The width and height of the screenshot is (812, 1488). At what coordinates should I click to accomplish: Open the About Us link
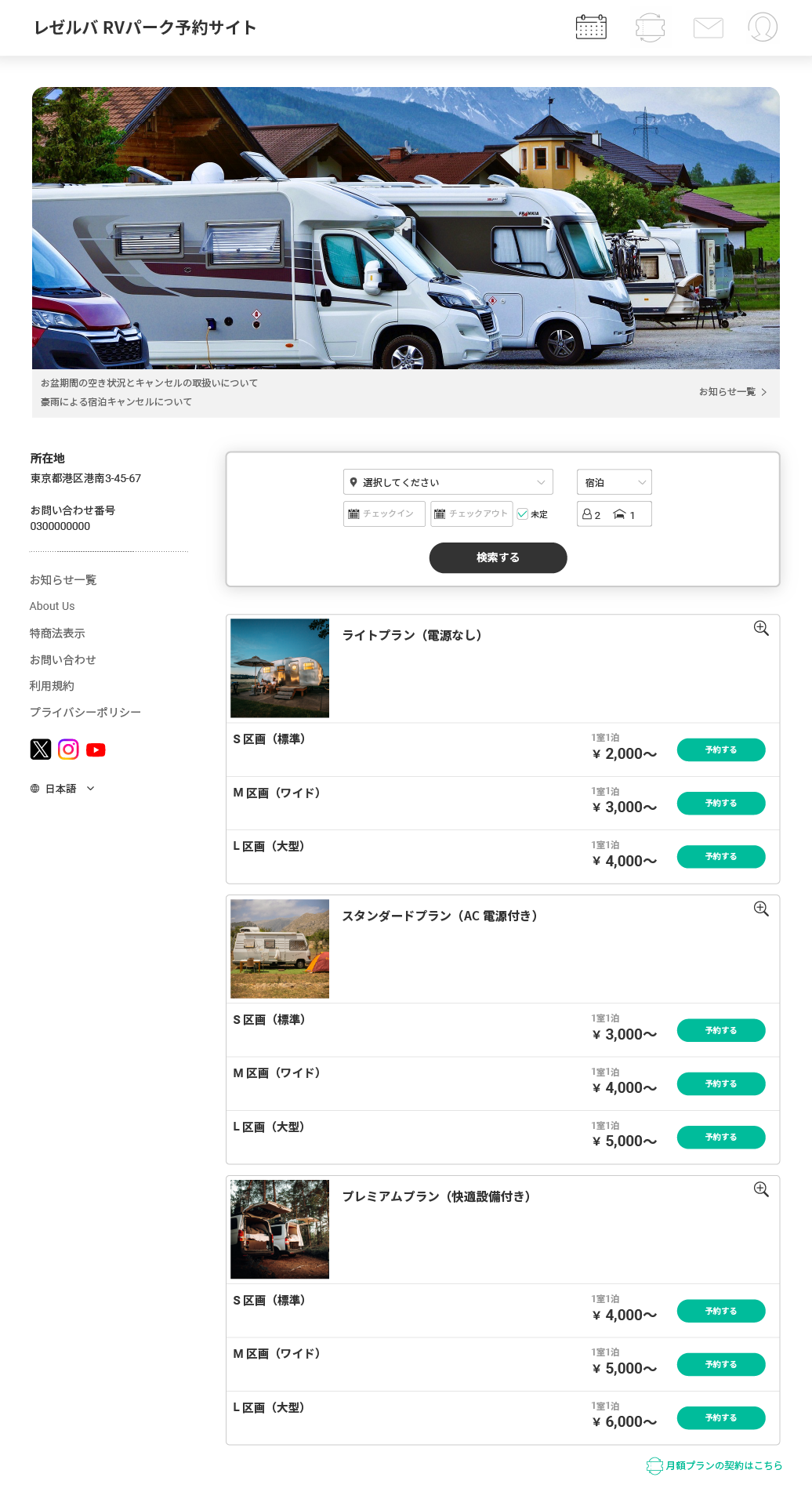(x=52, y=606)
